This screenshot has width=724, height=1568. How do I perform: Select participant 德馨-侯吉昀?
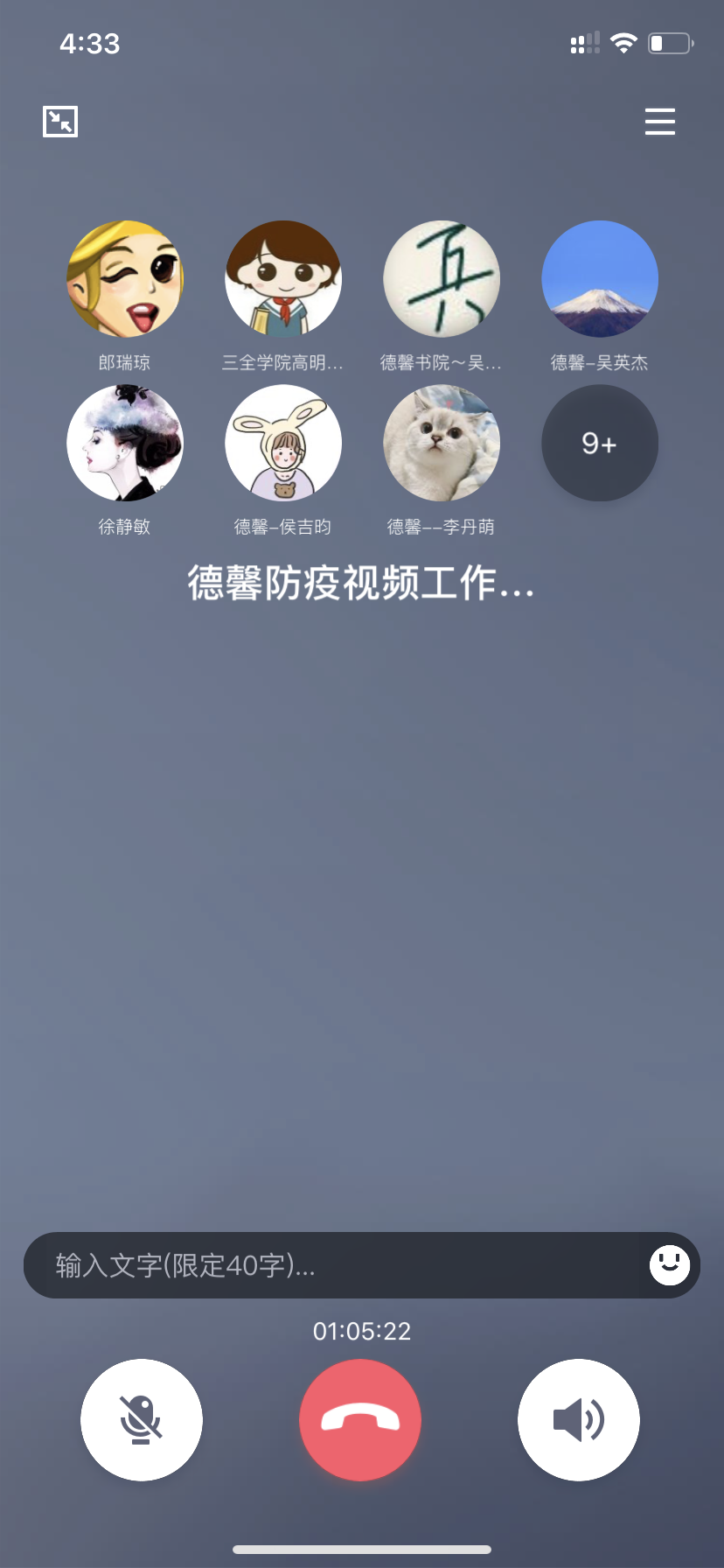pos(283,444)
